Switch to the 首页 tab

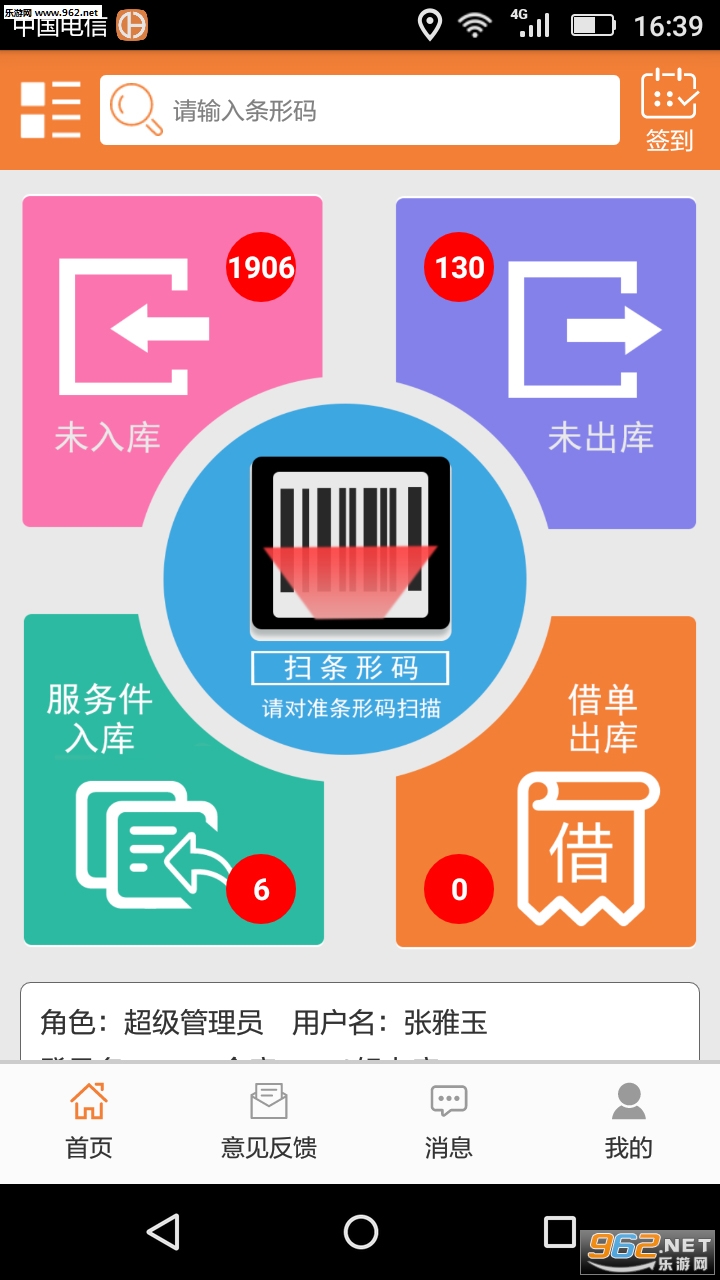pyautogui.click(x=89, y=1122)
